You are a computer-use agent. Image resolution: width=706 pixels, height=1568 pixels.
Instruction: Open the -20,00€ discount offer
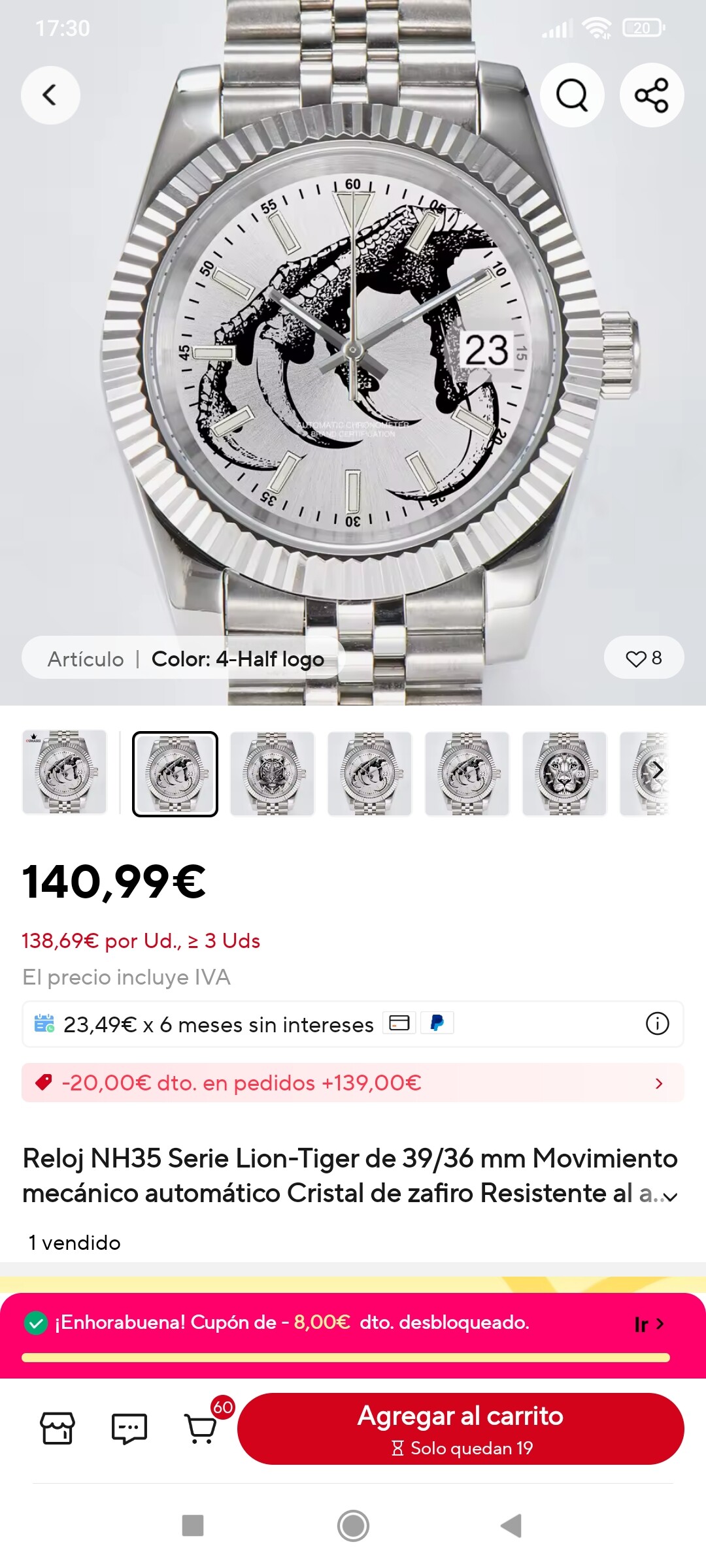point(353,1083)
